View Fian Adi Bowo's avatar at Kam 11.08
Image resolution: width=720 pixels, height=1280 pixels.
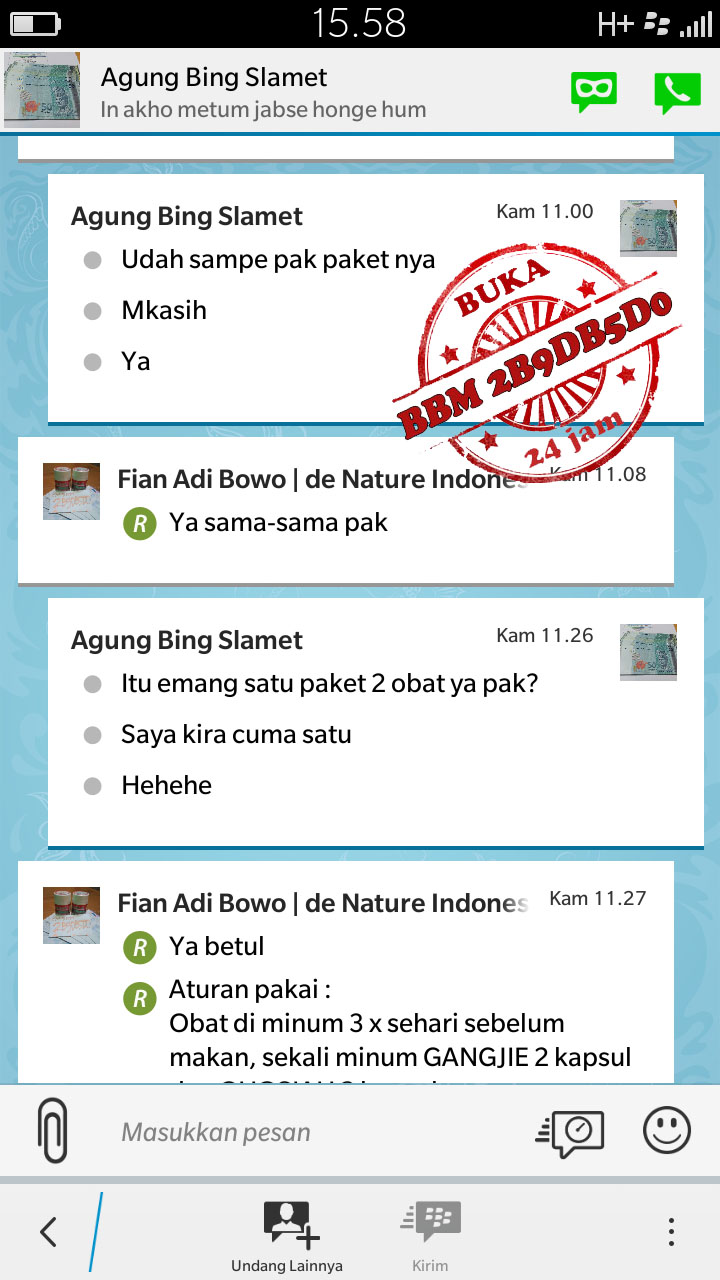71,490
